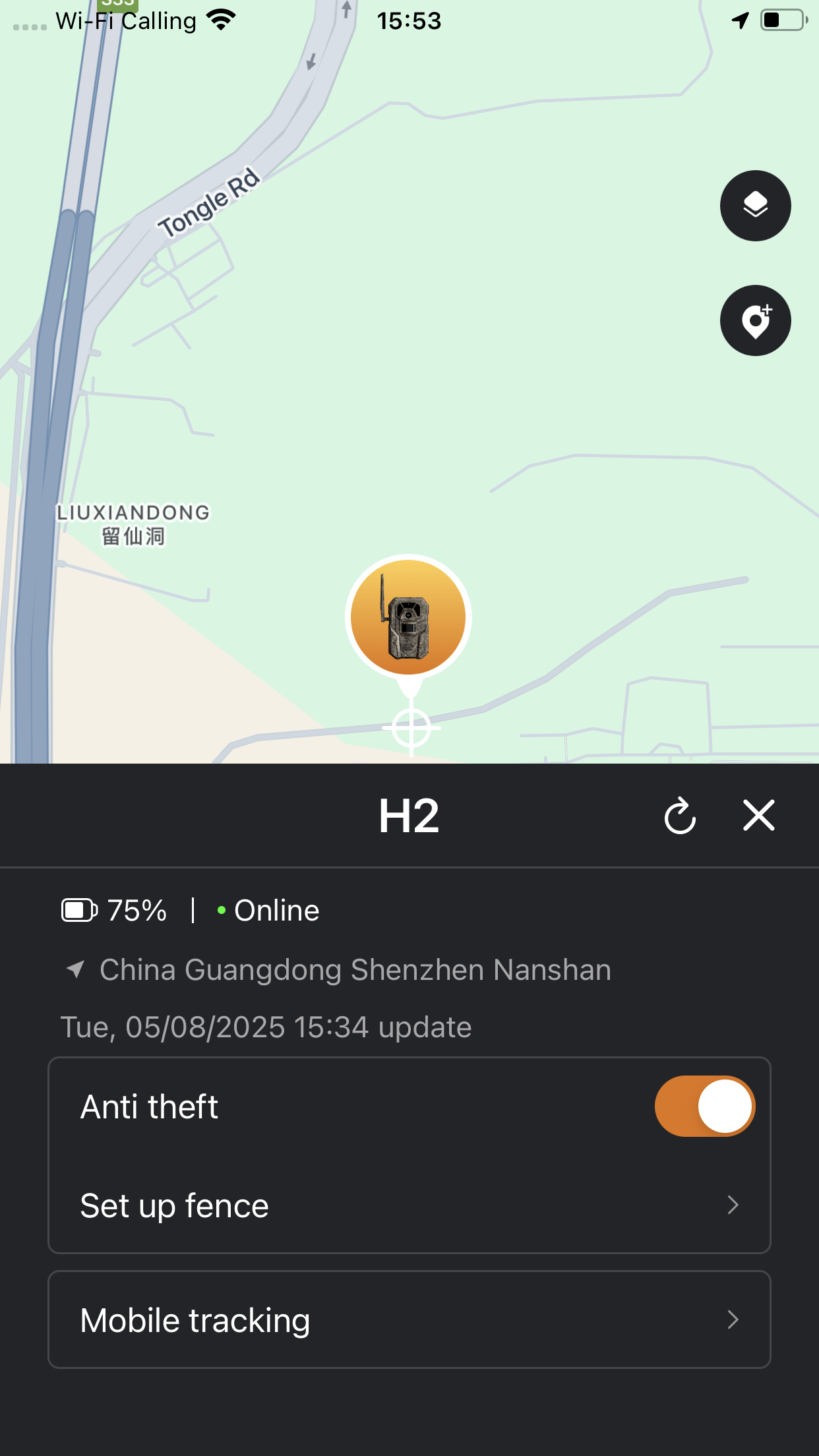Open Mobile tracking
This screenshot has height=1456, width=819.
409,1319
